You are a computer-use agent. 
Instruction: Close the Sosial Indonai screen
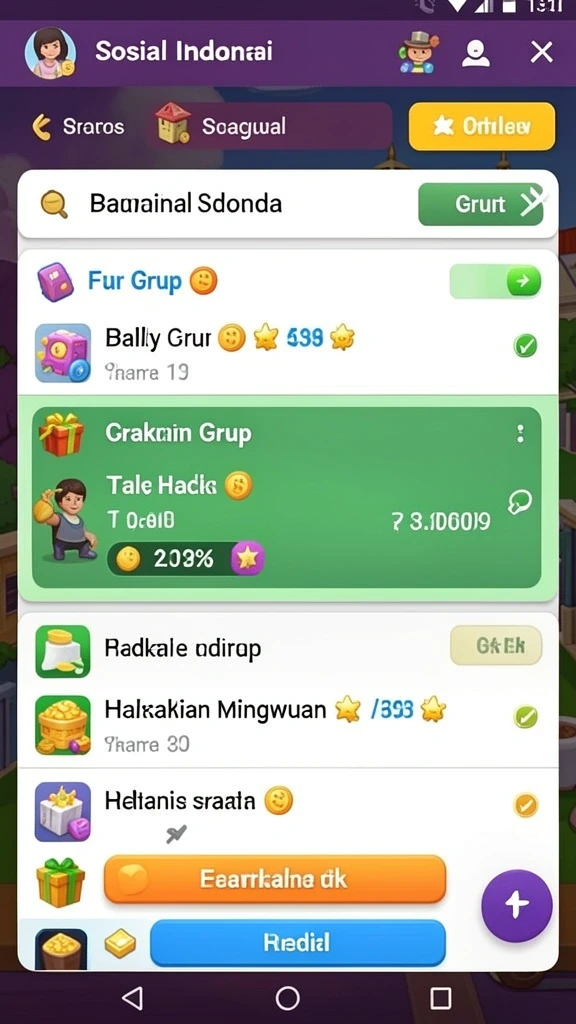541,52
